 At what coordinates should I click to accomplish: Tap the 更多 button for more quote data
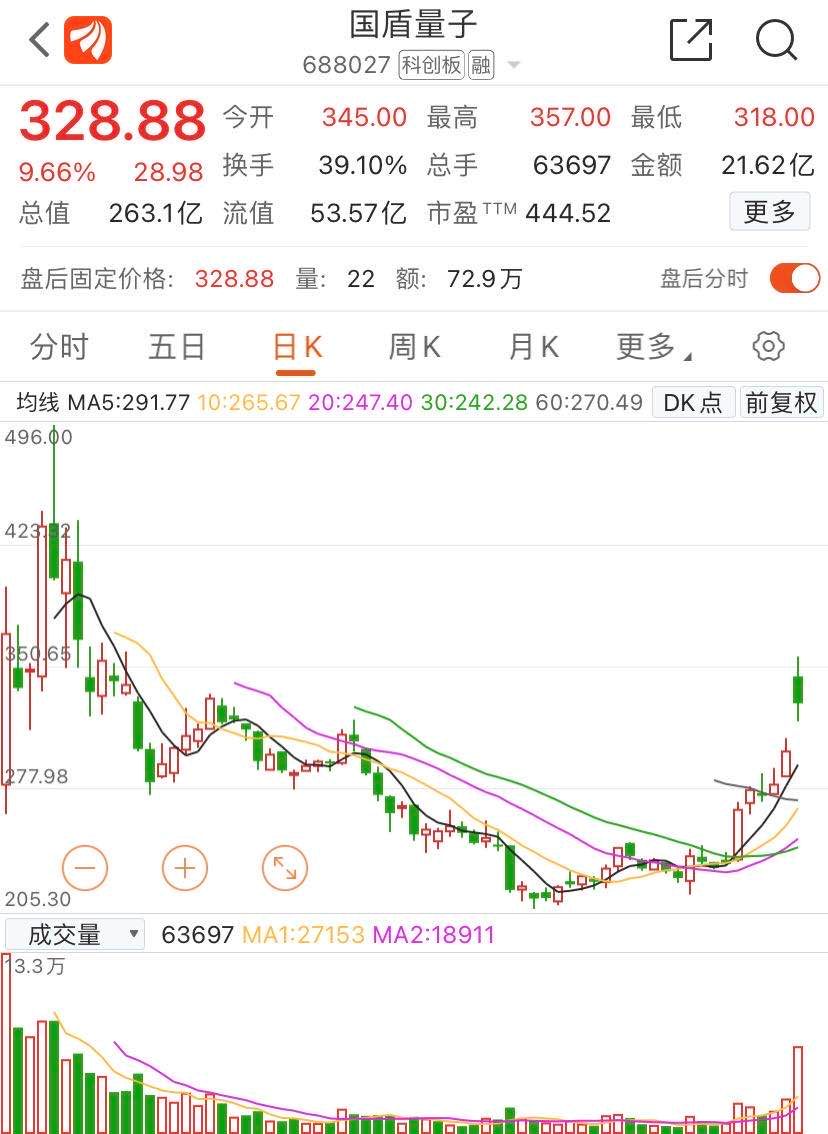769,212
